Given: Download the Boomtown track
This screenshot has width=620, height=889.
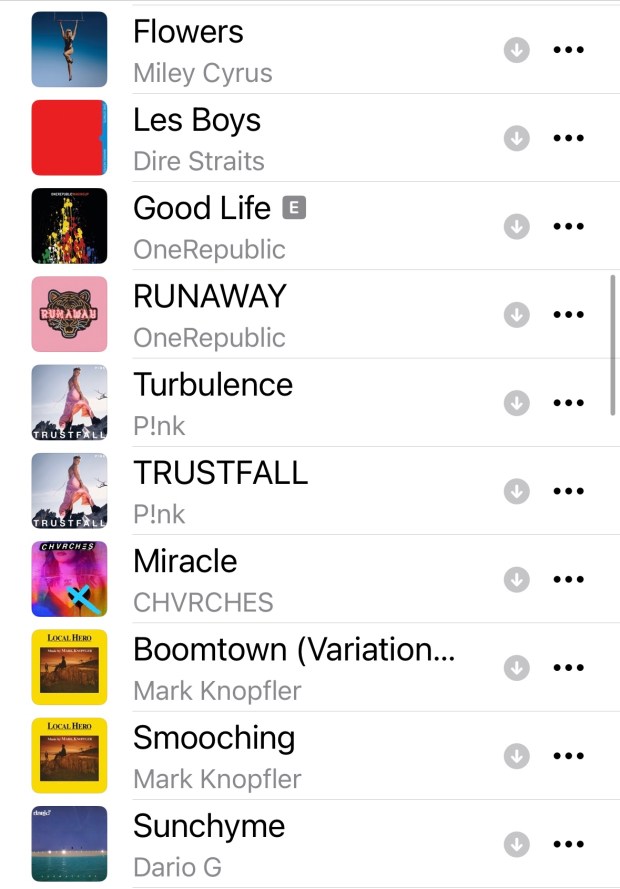Looking at the screenshot, I should [516, 667].
